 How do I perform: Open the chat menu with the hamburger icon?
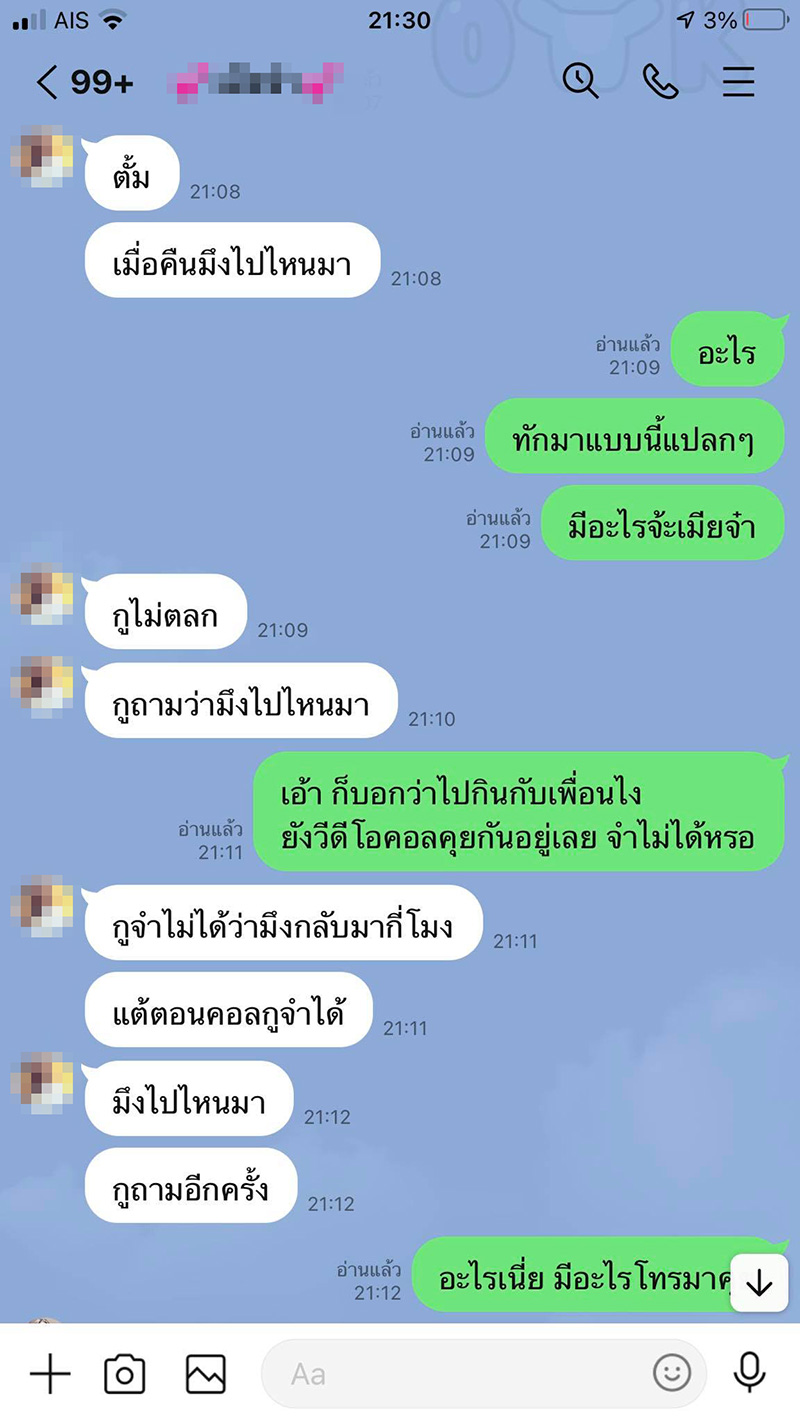click(x=738, y=82)
